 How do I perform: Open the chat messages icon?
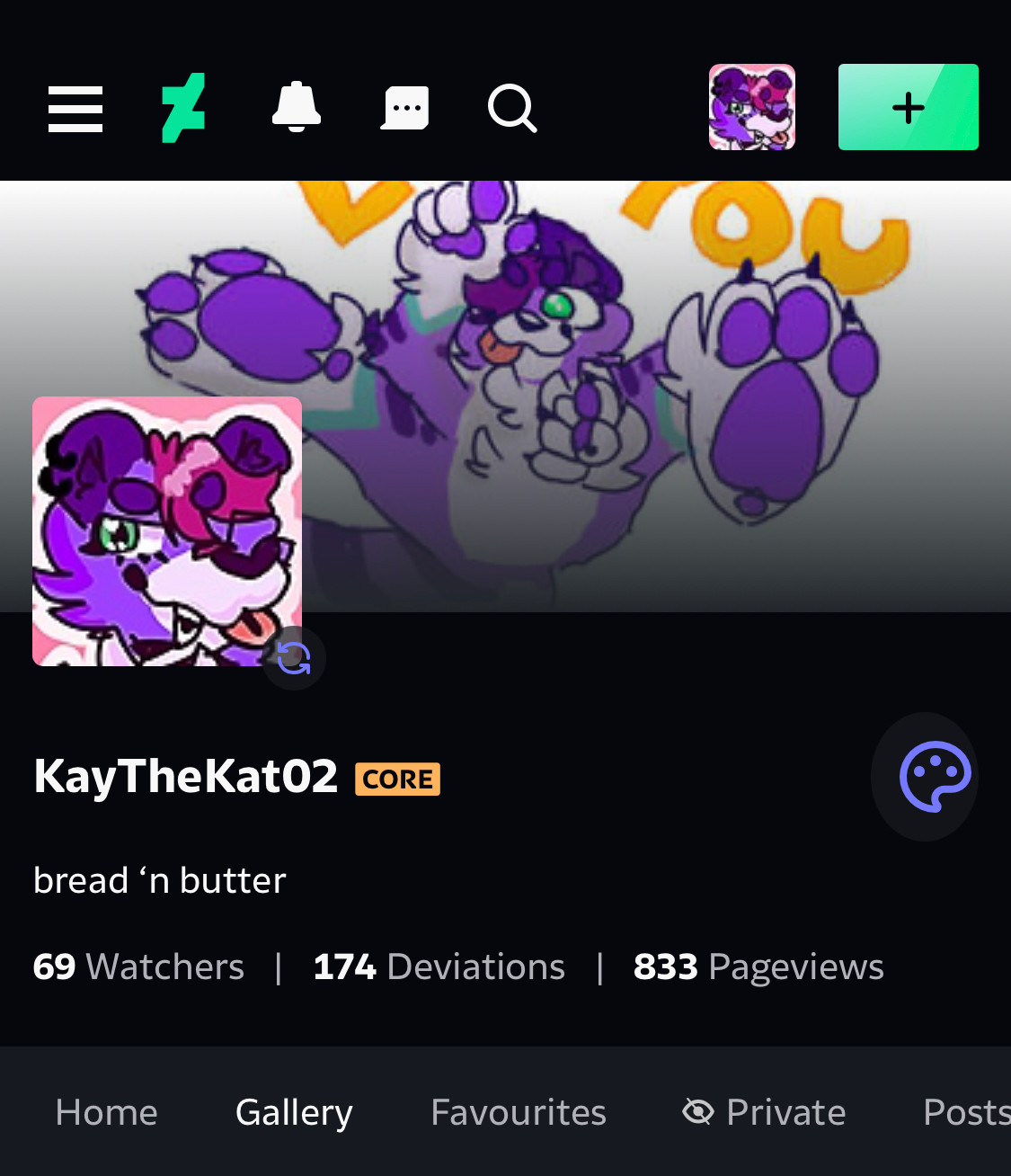coord(405,108)
